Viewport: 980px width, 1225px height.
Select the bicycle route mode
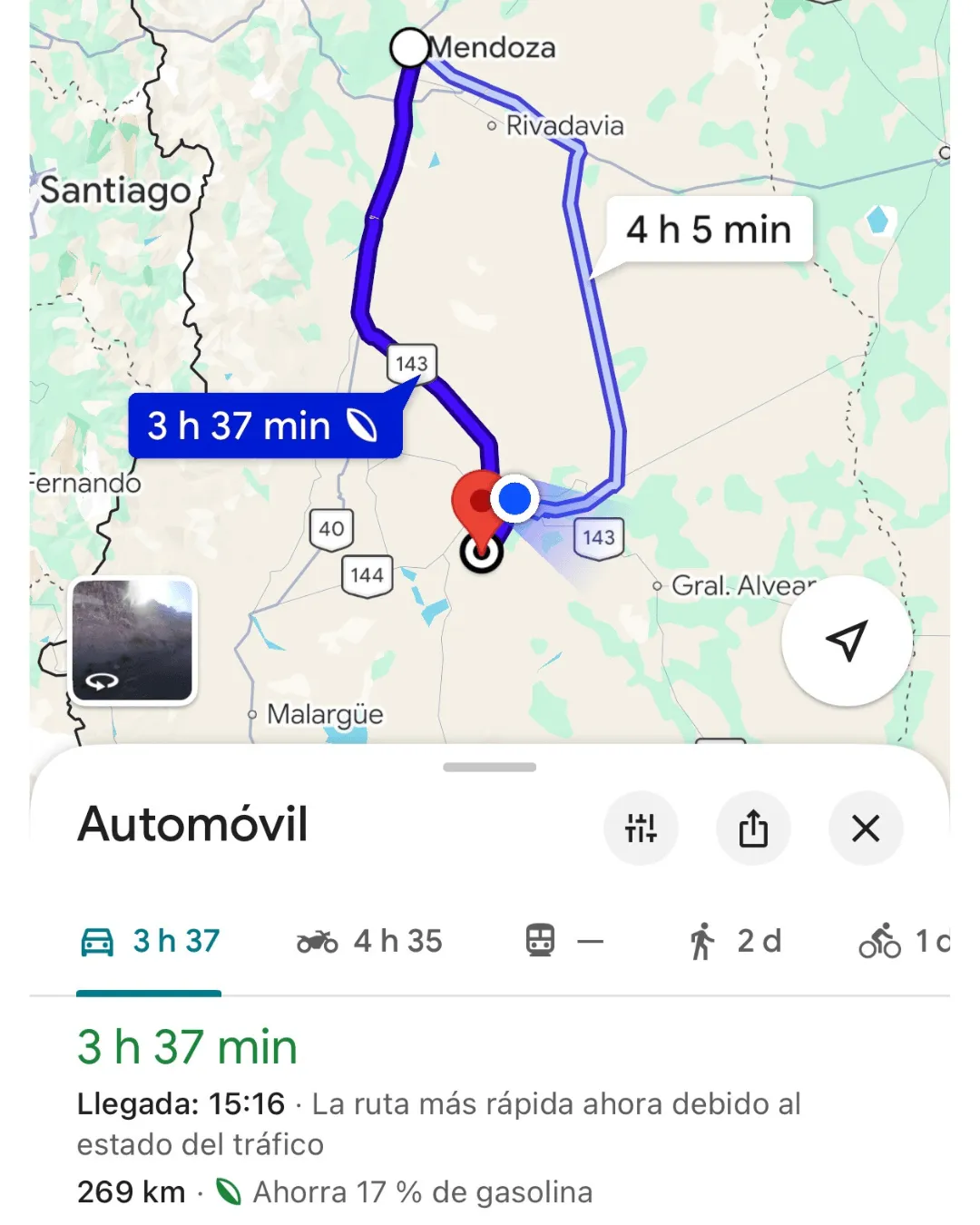[x=878, y=941]
